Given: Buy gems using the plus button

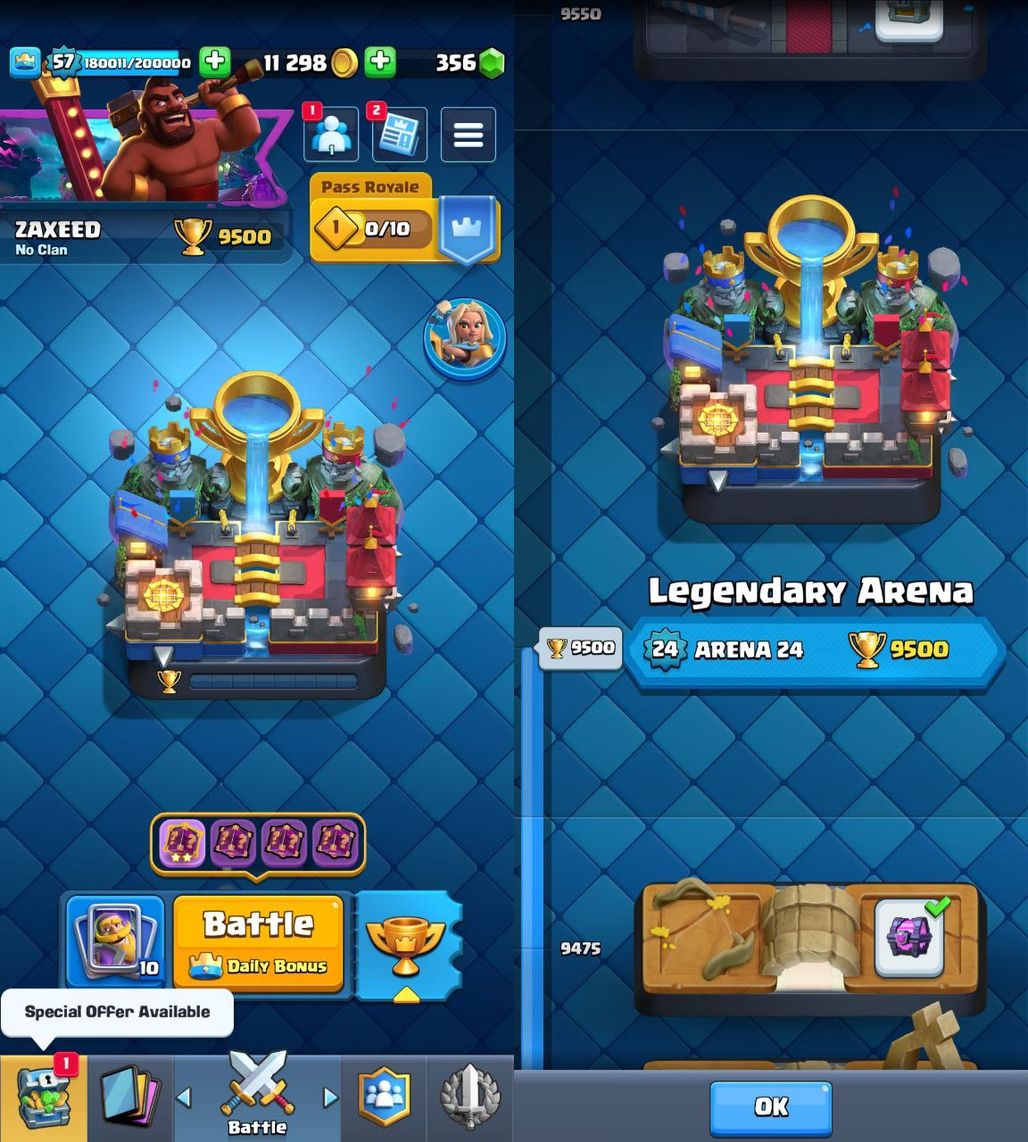Looking at the screenshot, I should click(x=379, y=62).
